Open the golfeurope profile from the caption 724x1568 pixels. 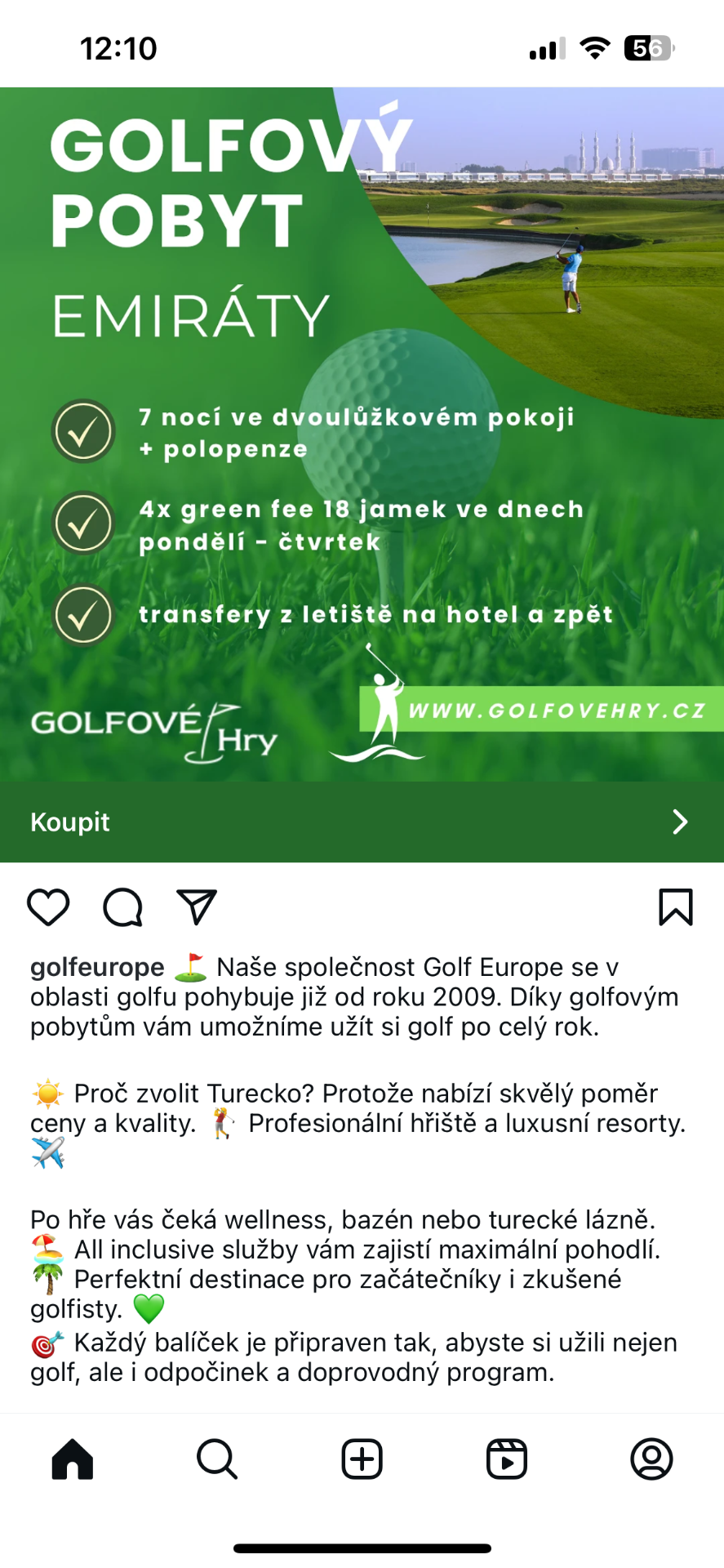(97, 967)
